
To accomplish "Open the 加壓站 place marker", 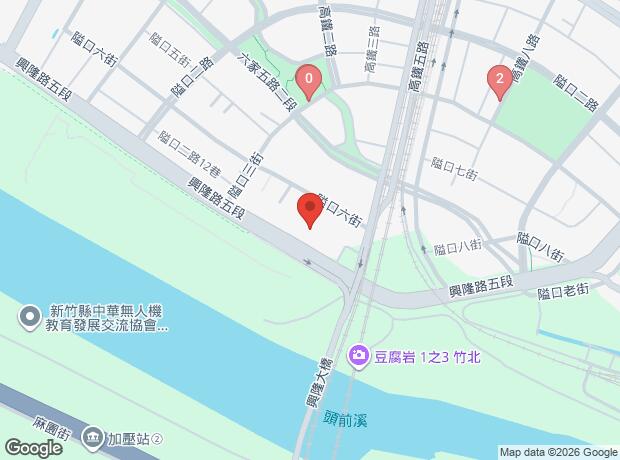I will [x=94, y=437].
